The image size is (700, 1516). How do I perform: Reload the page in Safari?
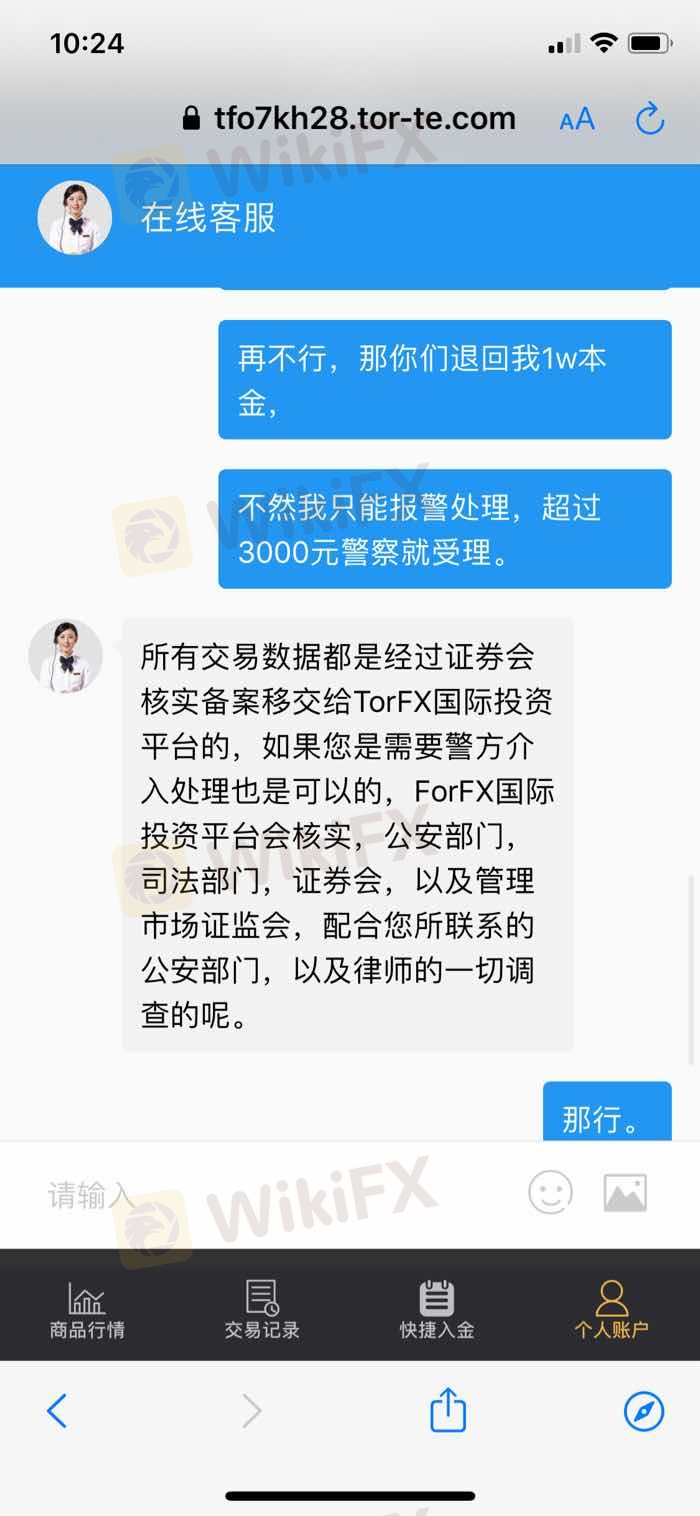[x=650, y=119]
